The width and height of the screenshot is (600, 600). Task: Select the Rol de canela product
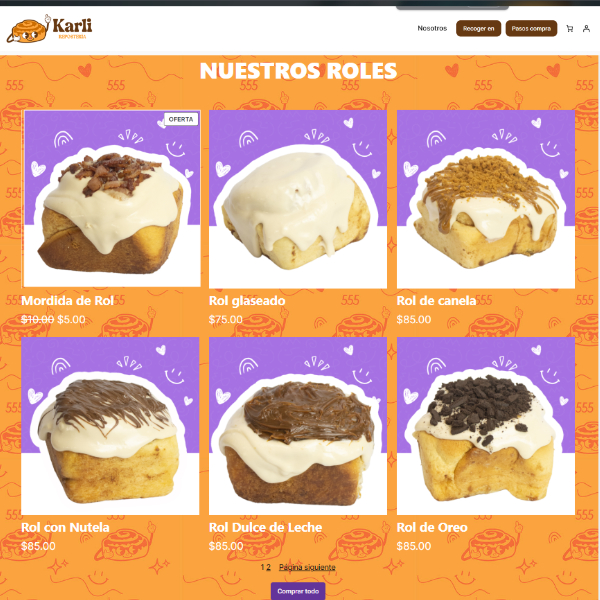485,200
